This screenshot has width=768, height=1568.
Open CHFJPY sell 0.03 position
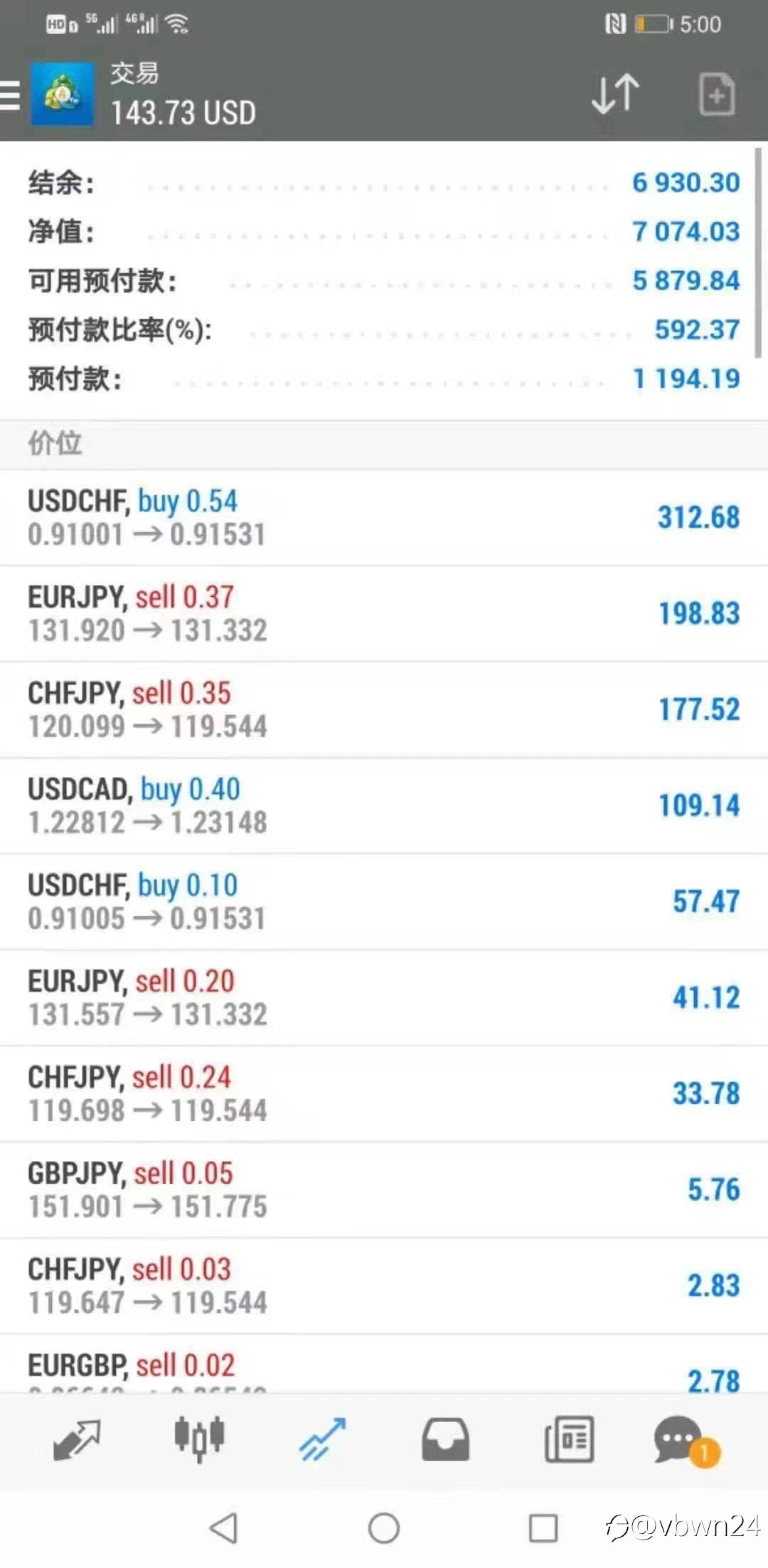[384, 1286]
